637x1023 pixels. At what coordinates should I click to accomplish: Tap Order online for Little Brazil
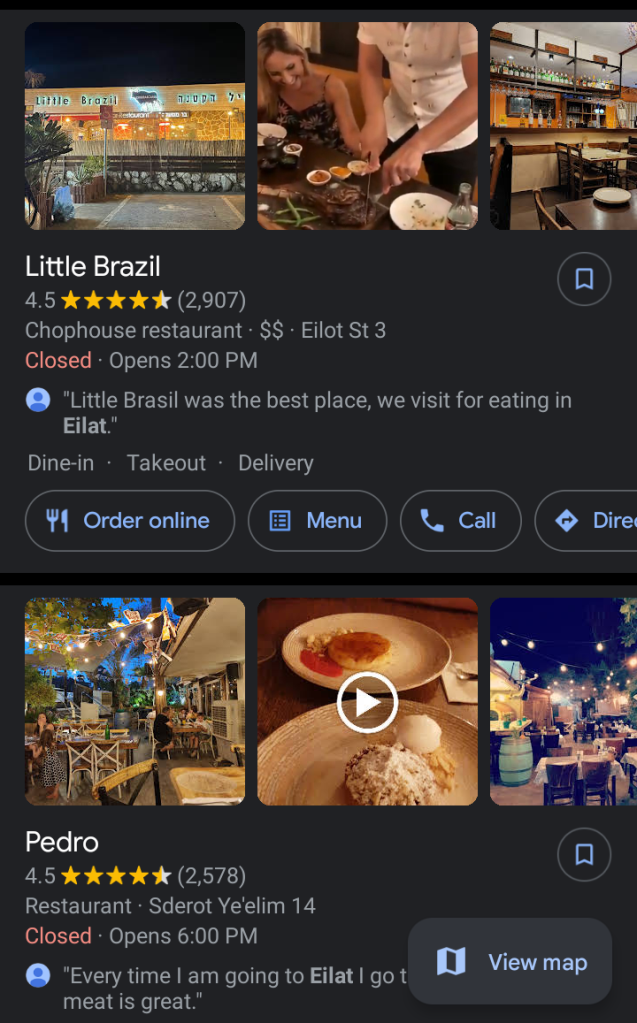point(130,521)
